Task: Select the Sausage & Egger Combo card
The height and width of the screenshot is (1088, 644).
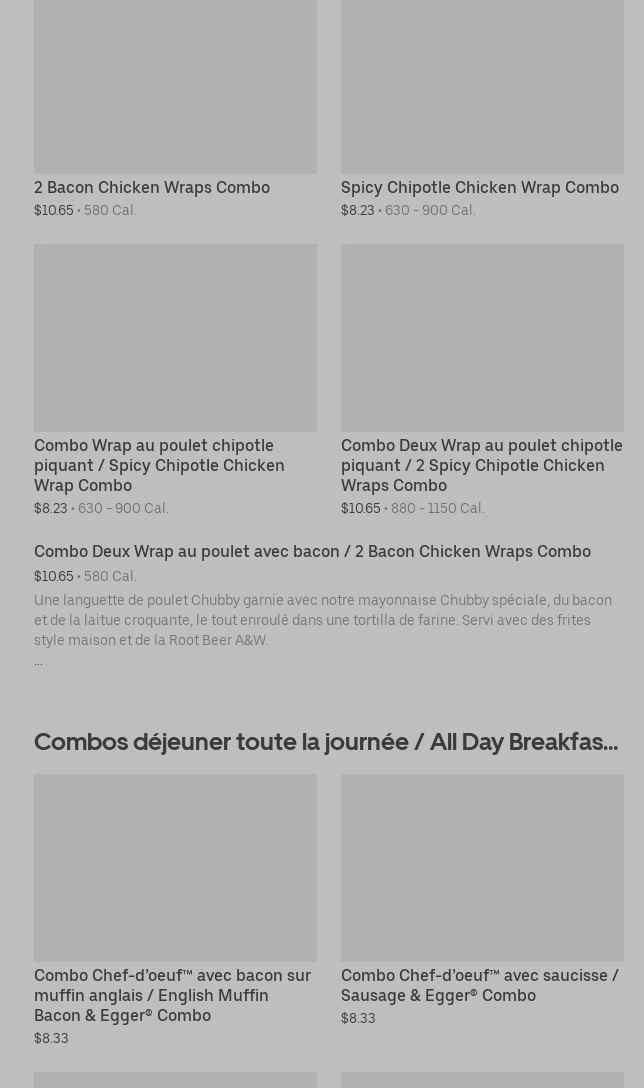Action: 482,901
